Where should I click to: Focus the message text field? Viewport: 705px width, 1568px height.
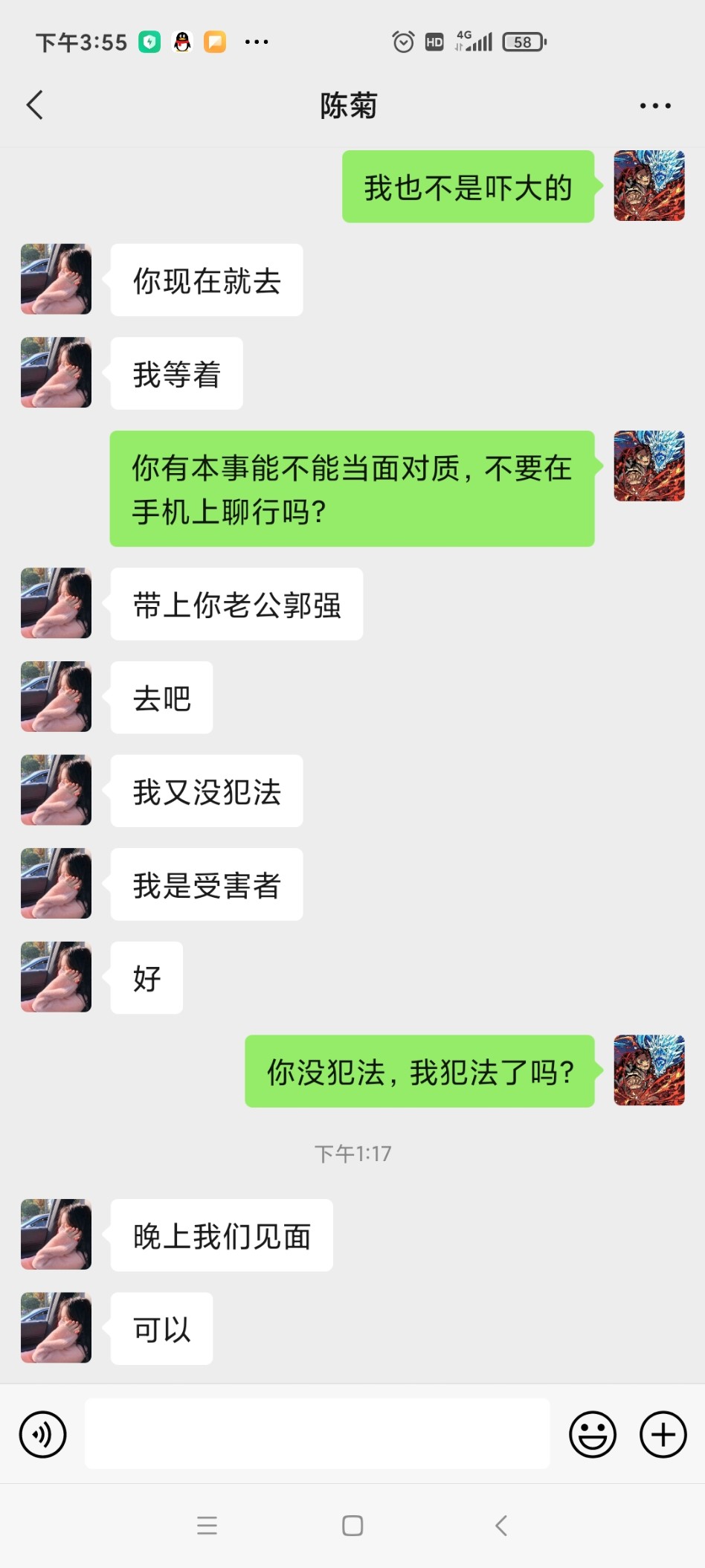pyautogui.click(x=317, y=1433)
